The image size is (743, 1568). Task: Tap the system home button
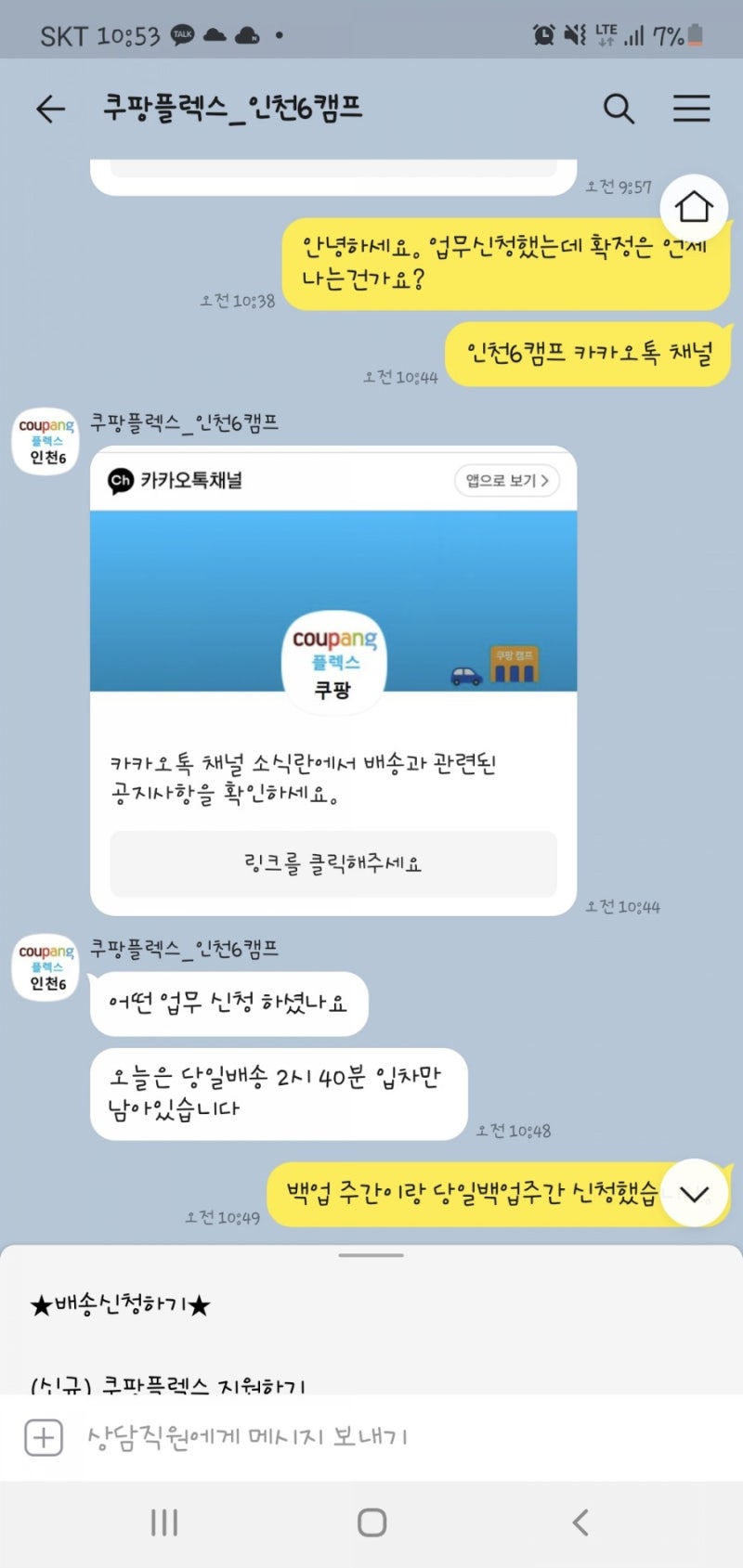pyautogui.click(x=371, y=1523)
